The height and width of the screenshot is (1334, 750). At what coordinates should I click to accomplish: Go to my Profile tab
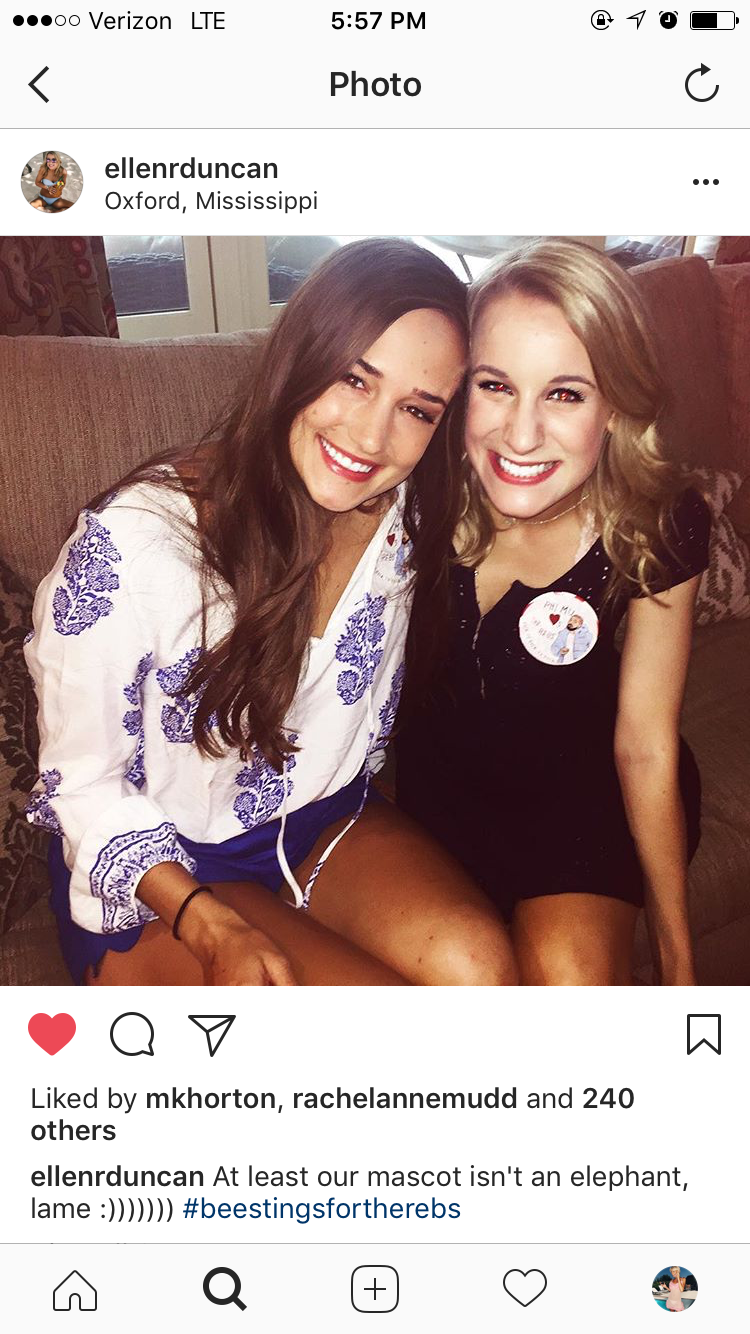[674, 1288]
